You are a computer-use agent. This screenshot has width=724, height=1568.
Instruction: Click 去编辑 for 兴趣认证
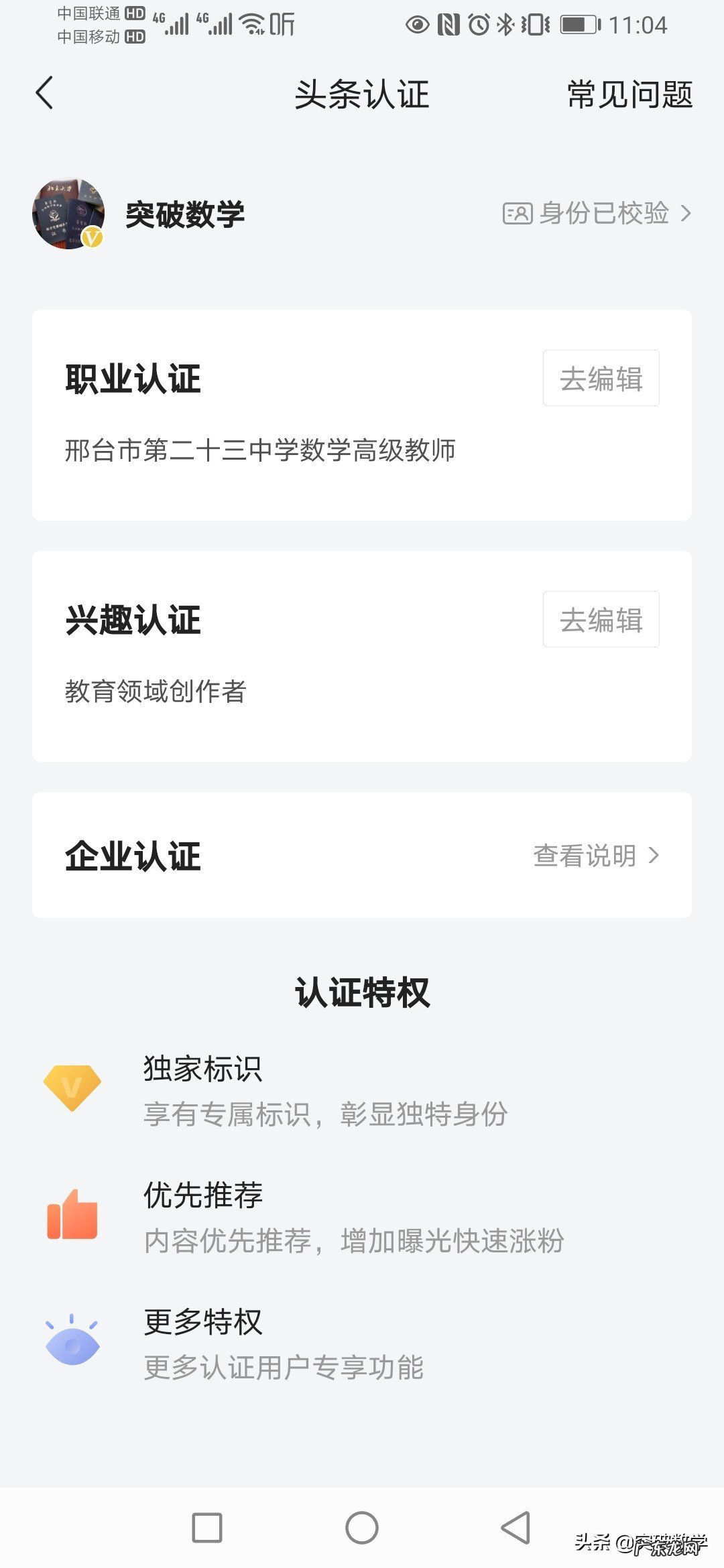tap(600, 620)
